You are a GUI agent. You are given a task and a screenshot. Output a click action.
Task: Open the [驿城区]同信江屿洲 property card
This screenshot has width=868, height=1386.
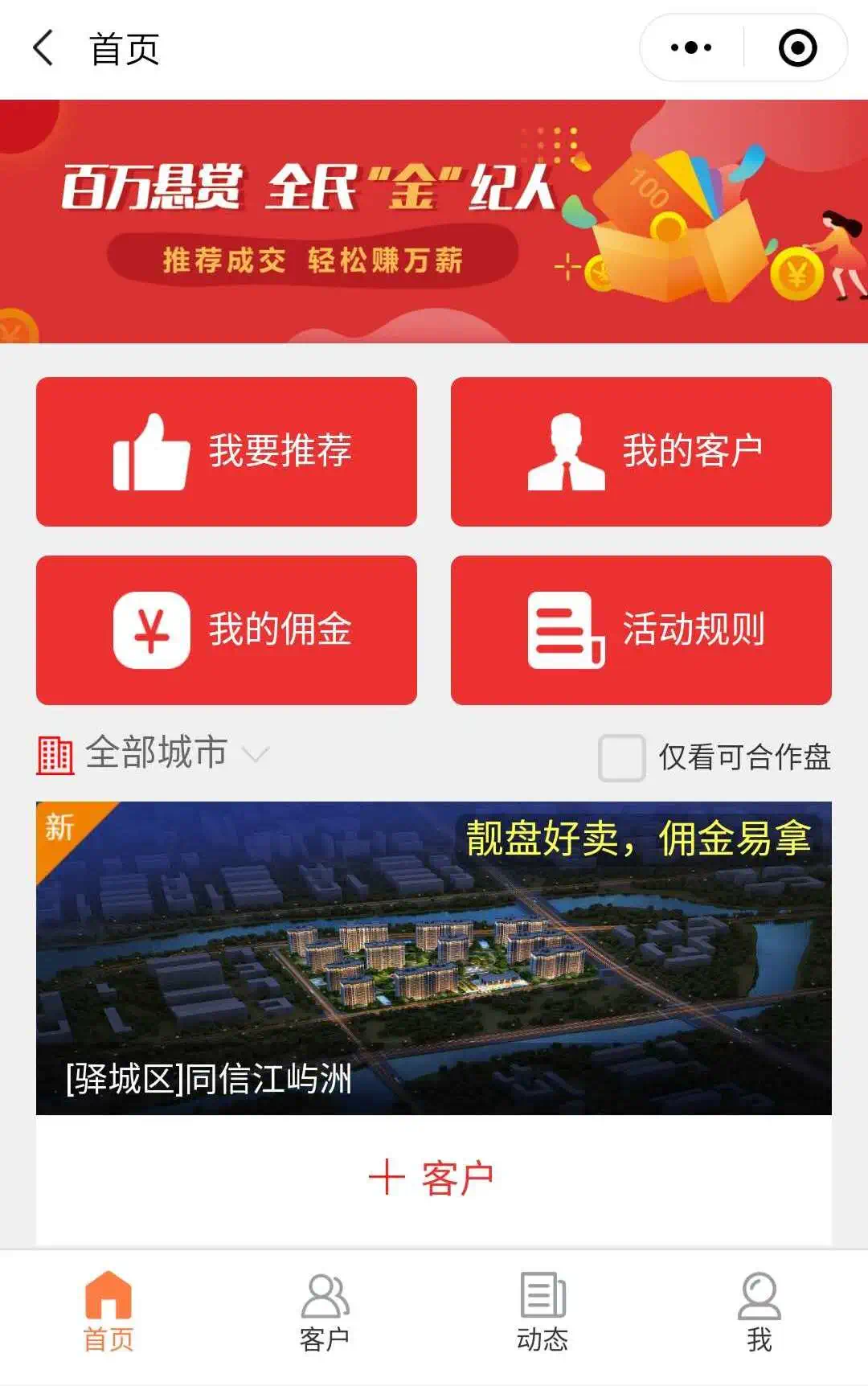(x=434, y=957)
